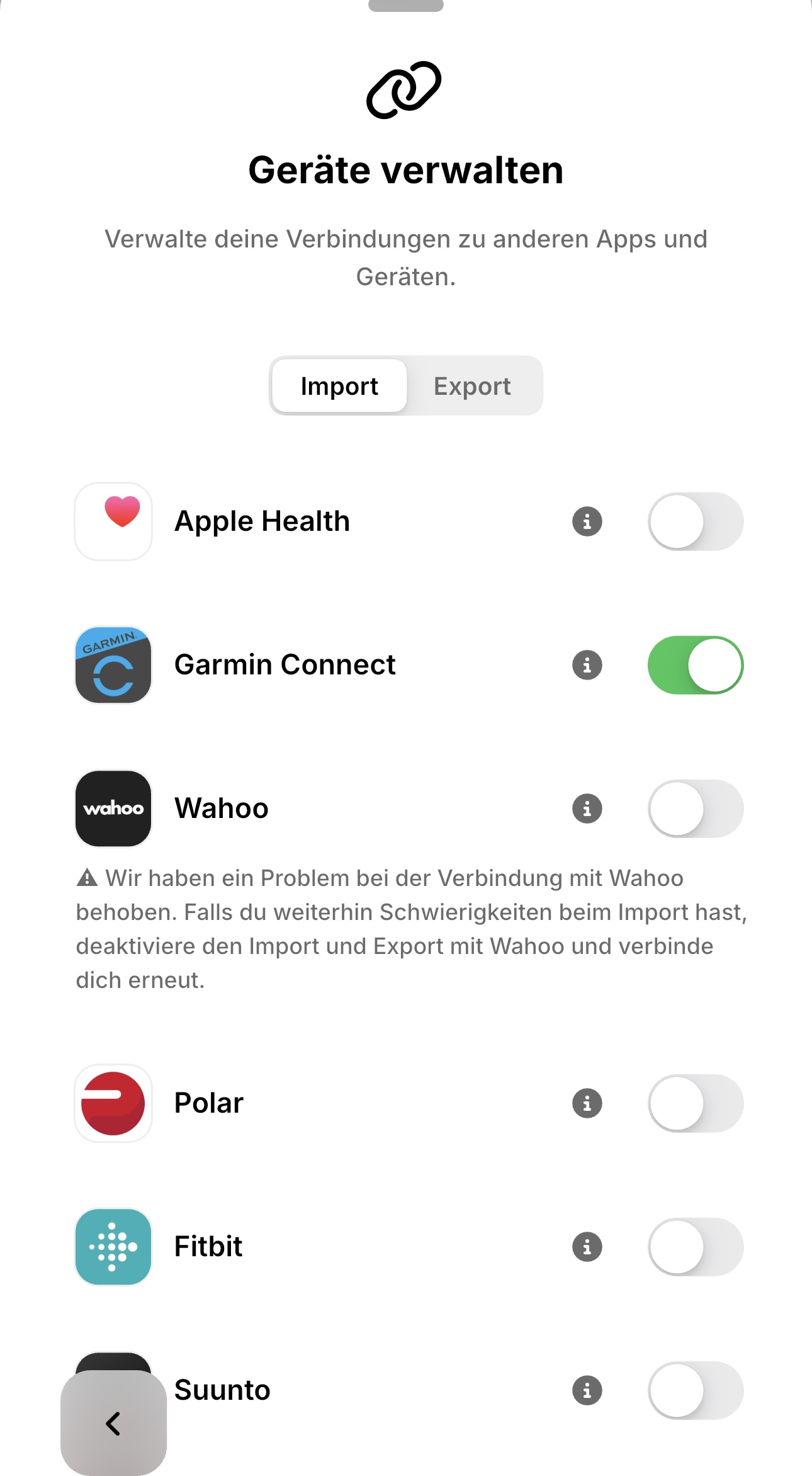The image size is (812, 1476).
Task: Switch to the Export tab
Action: point(472,386)
